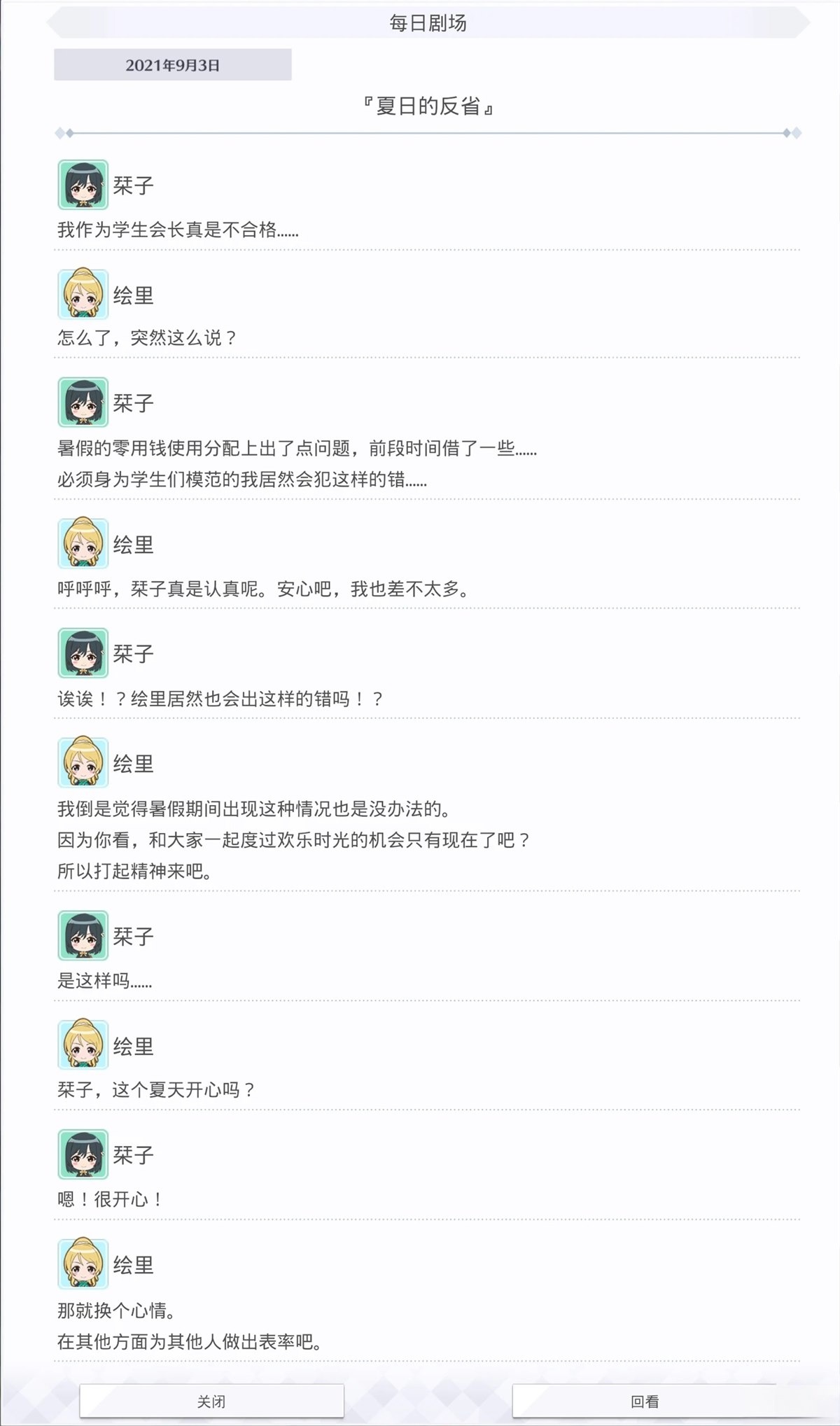
Task: Tap the 关闭 button to close
Action: coord(211,1401)
